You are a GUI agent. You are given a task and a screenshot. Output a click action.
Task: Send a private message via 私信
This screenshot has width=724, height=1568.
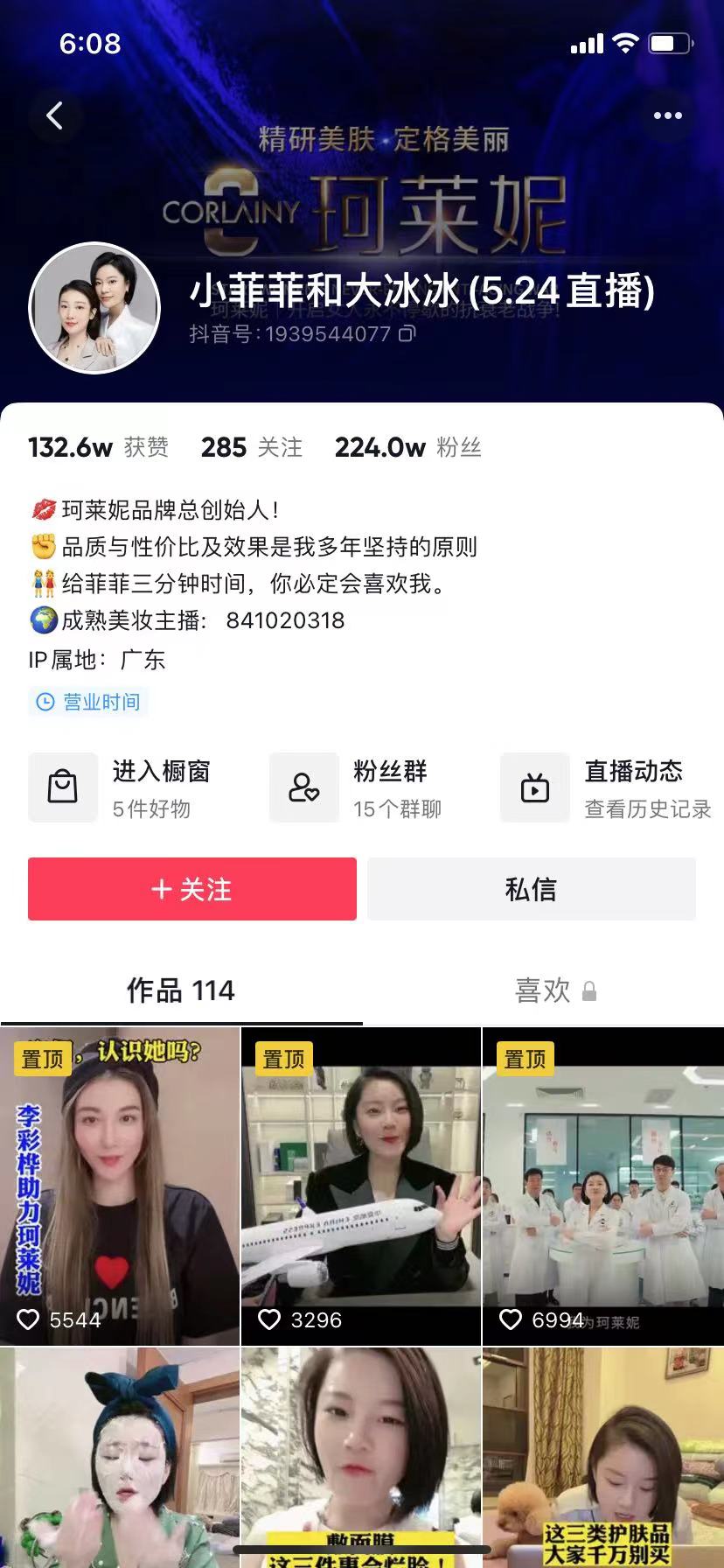531,889
